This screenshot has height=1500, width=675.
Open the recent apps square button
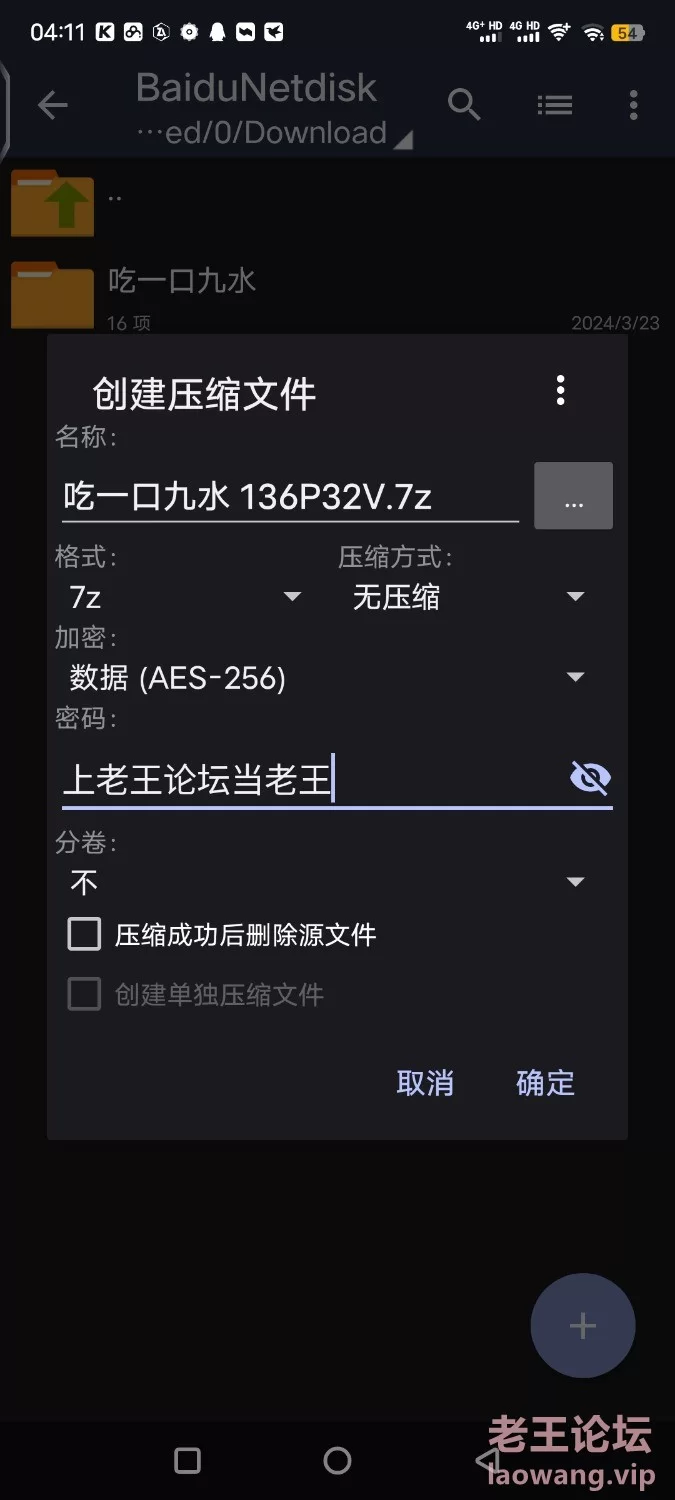[x=188, y=1461]
